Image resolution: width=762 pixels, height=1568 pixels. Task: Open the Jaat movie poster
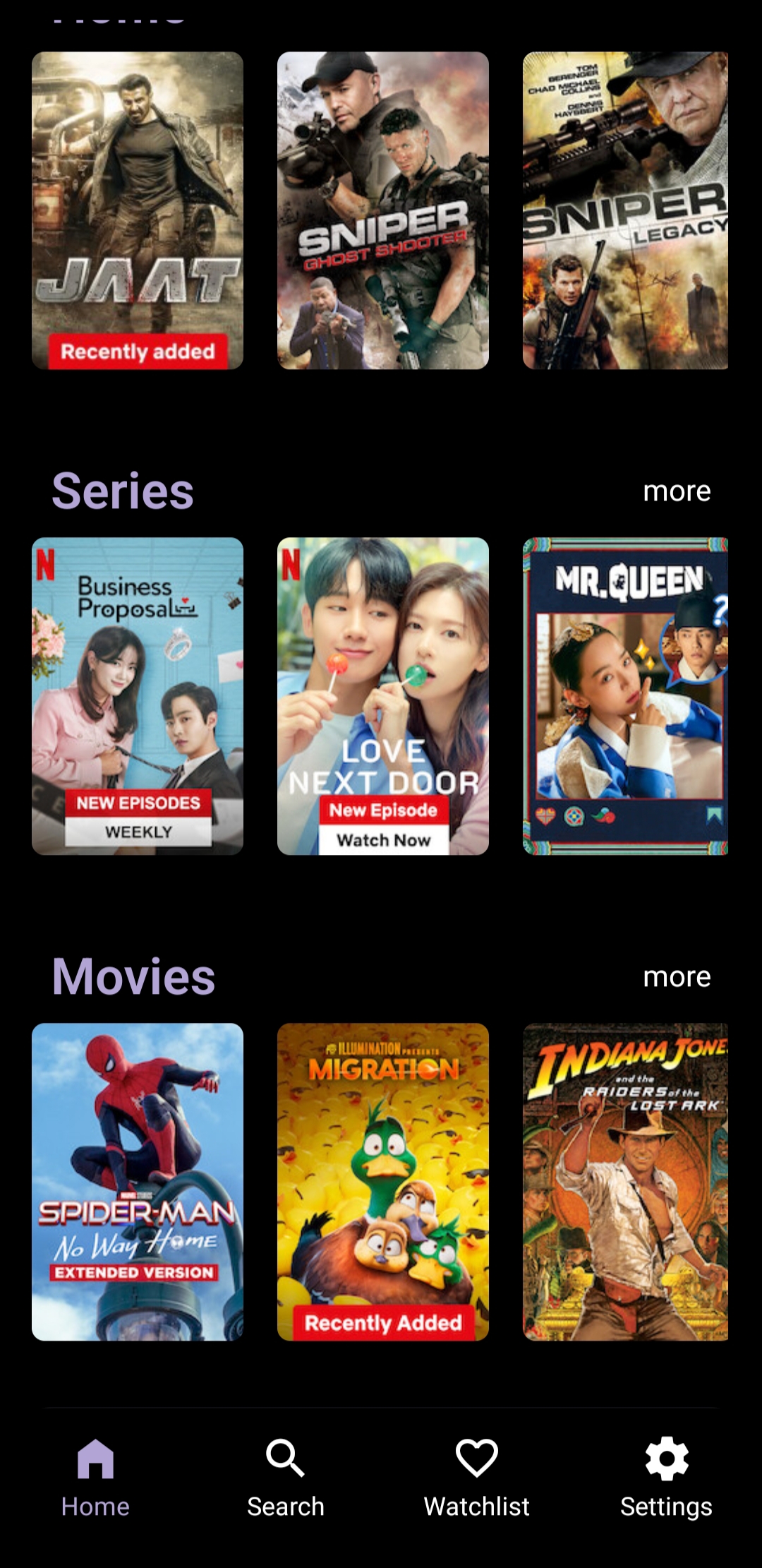click(x=138, y=210)
